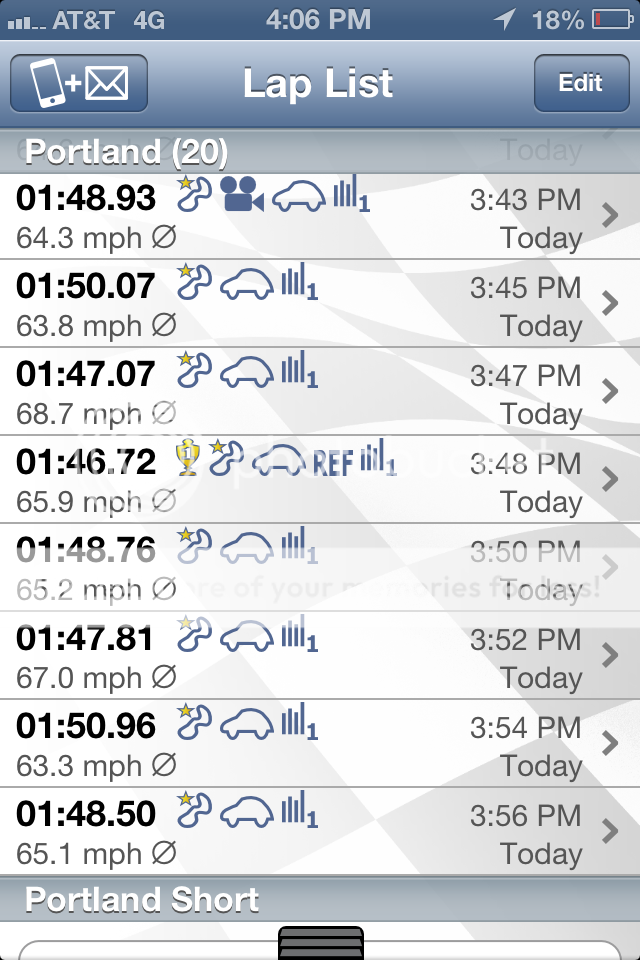Select the 01:46.72 reference lap
Image resolution: width=640 pixels, height=960 pixels.
(320, 480)
